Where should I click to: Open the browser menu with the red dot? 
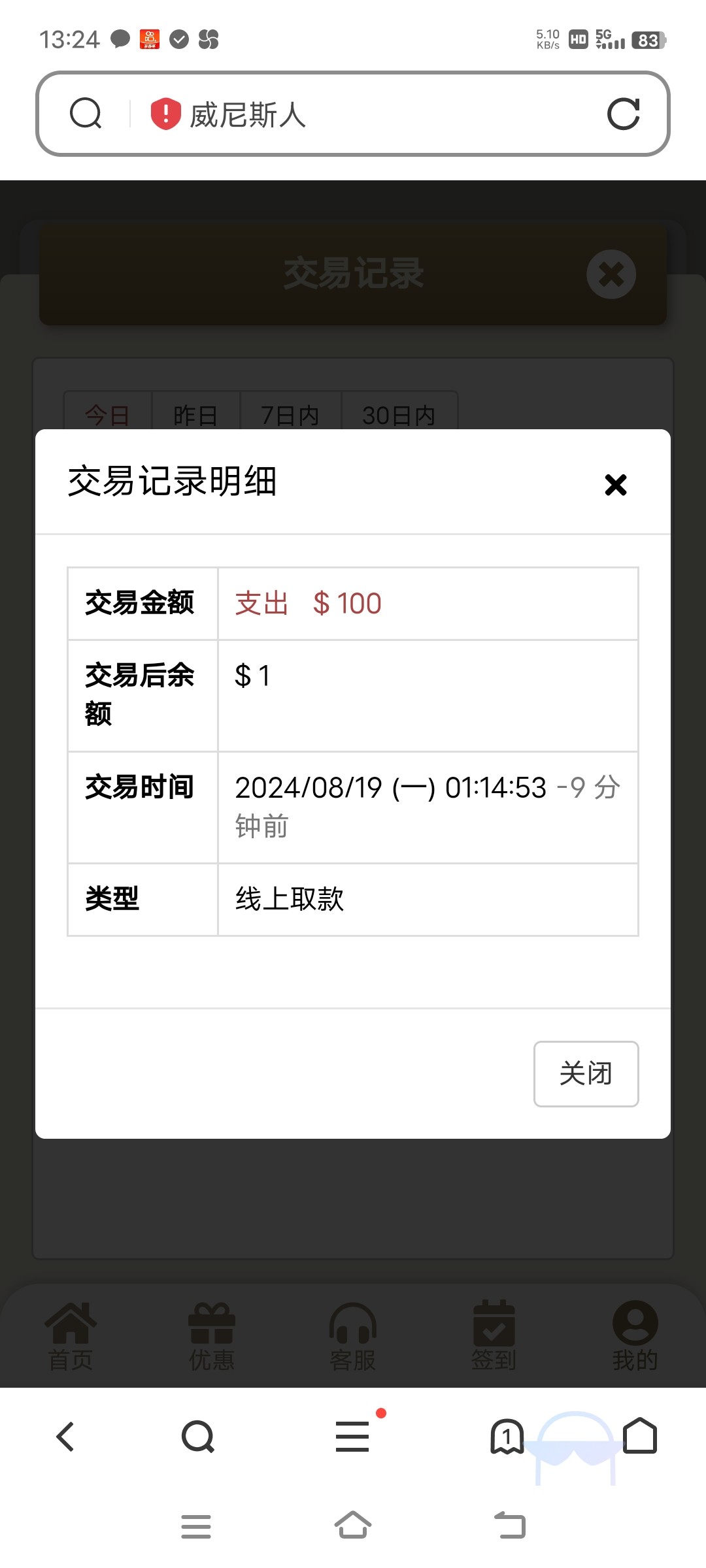tap(353, 1435)
